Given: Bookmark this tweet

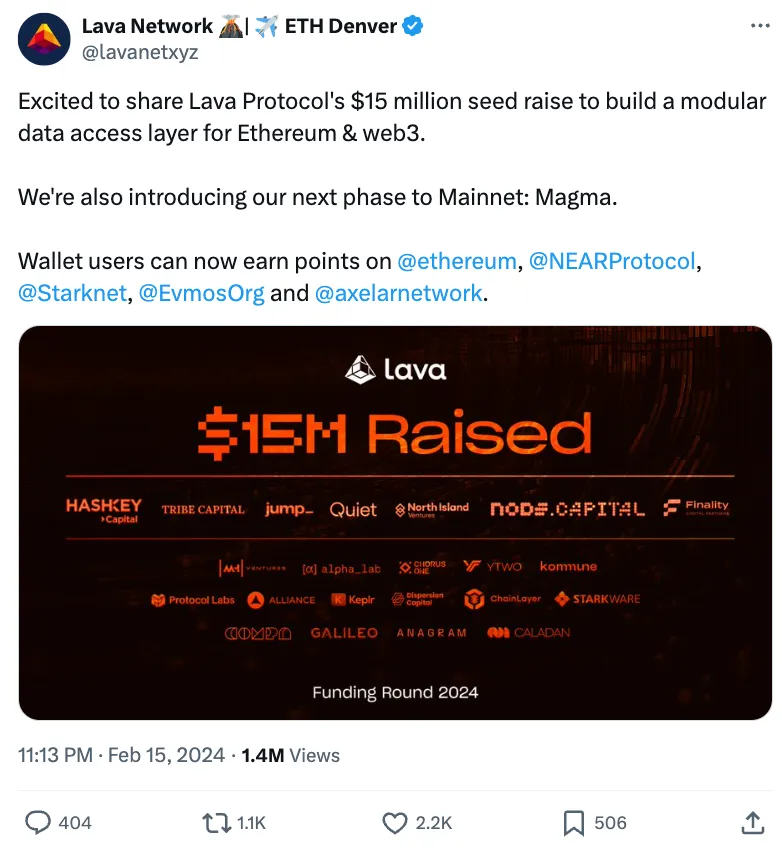Looking at the screenshot, I should tap(574, 823).
